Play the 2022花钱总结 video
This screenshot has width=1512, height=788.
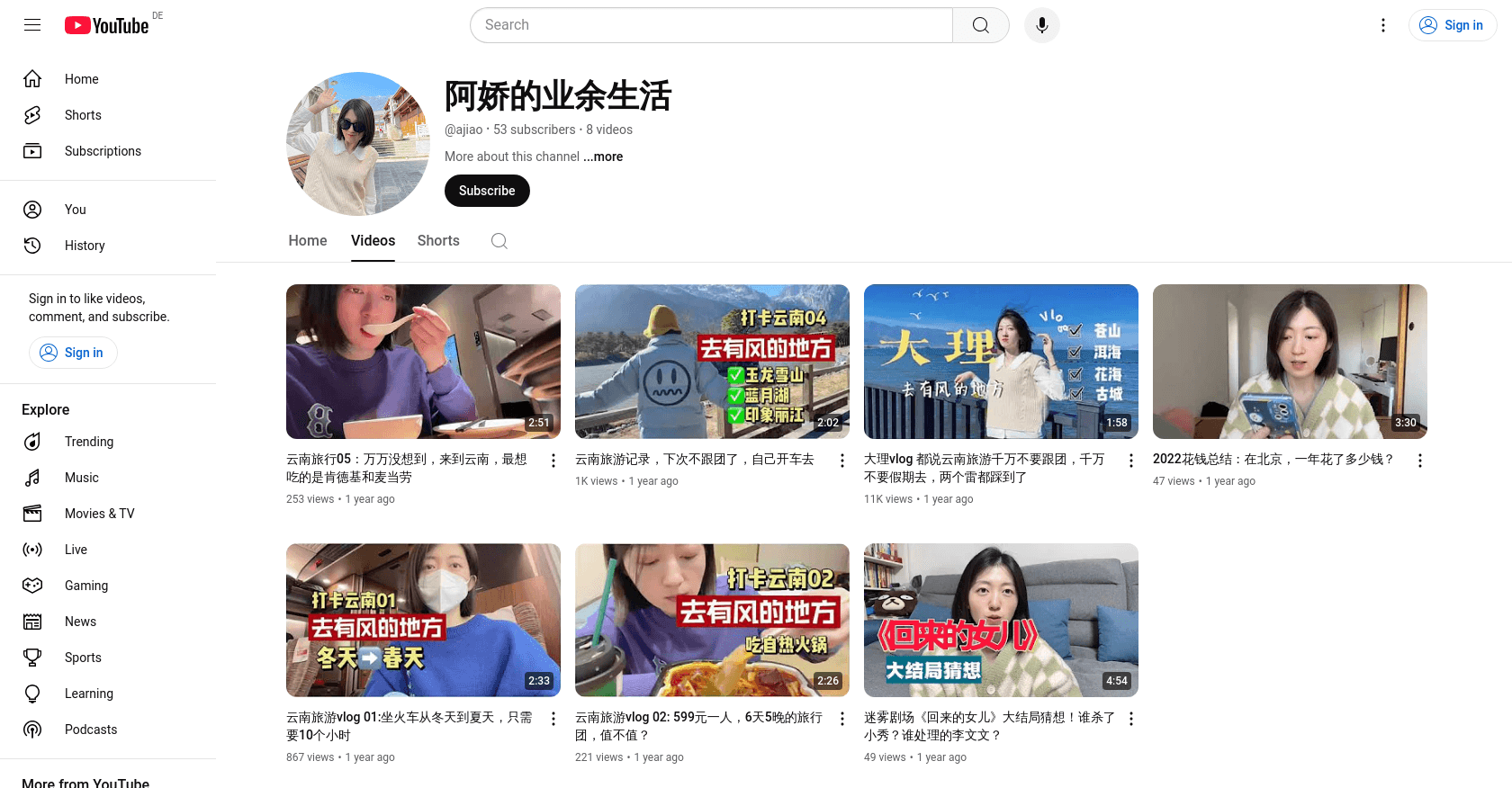1290,362
